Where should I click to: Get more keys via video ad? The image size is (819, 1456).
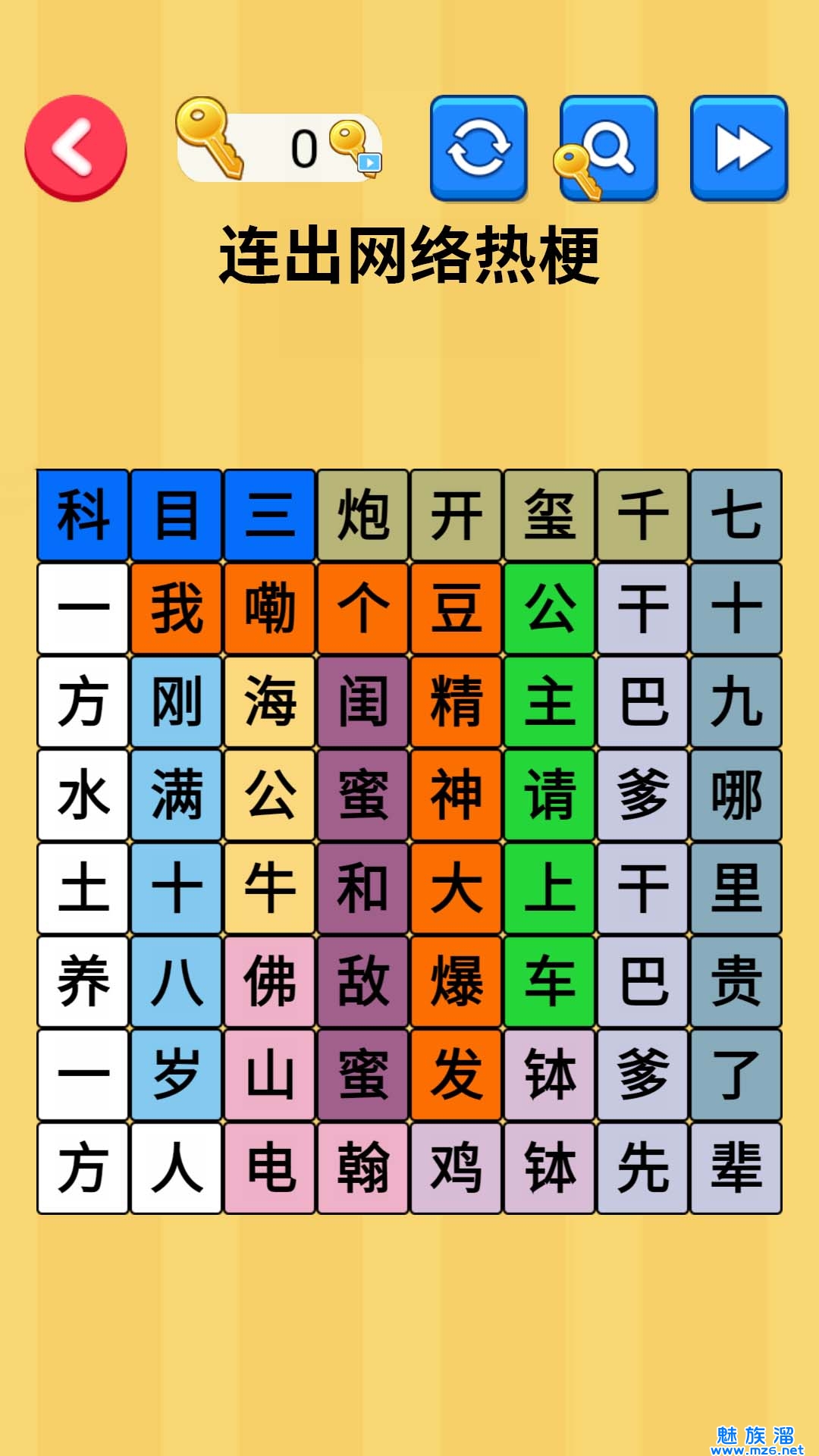click(x=356, y=148)
